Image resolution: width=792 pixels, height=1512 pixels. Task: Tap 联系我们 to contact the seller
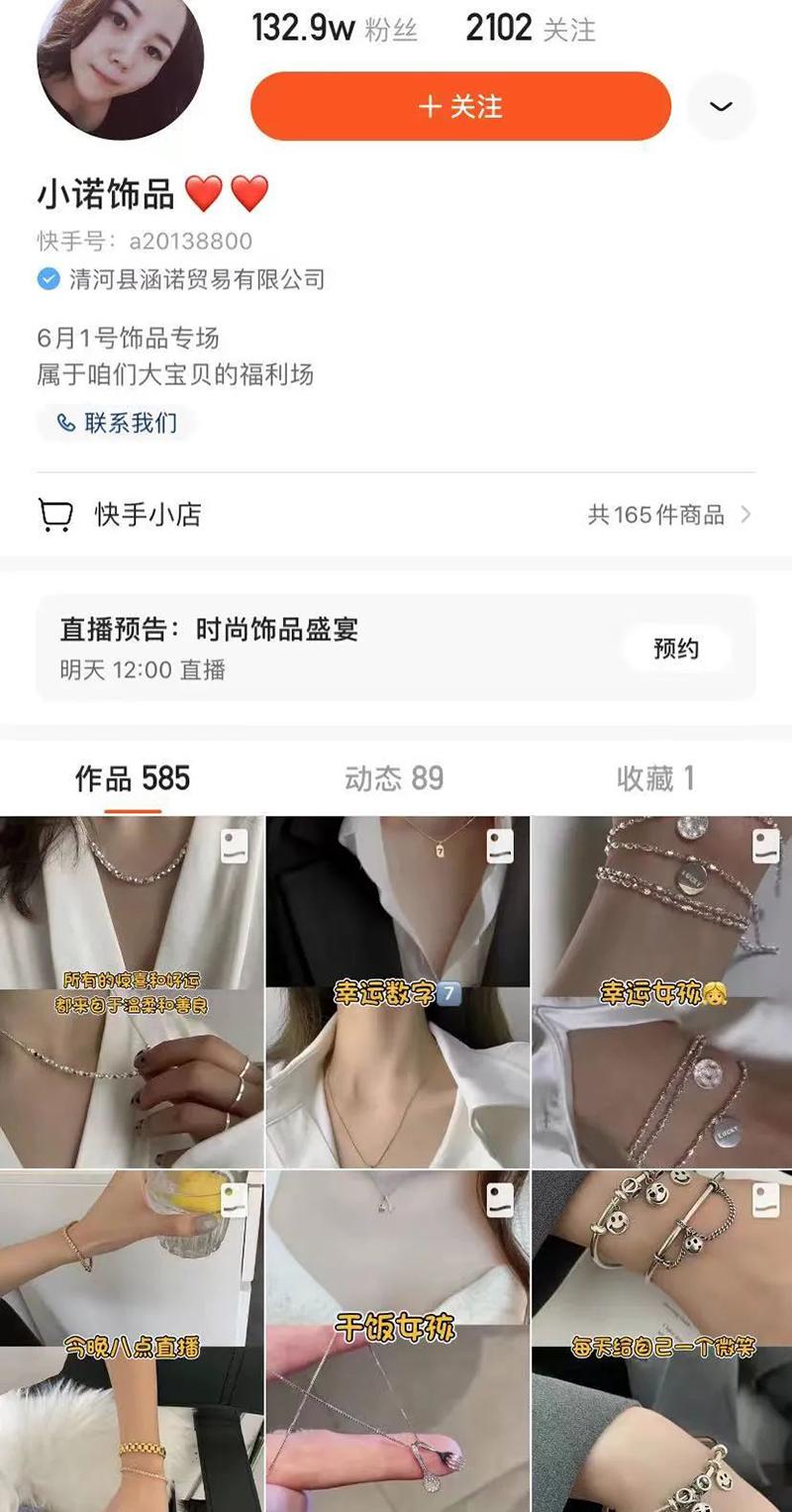pos(117,423)
